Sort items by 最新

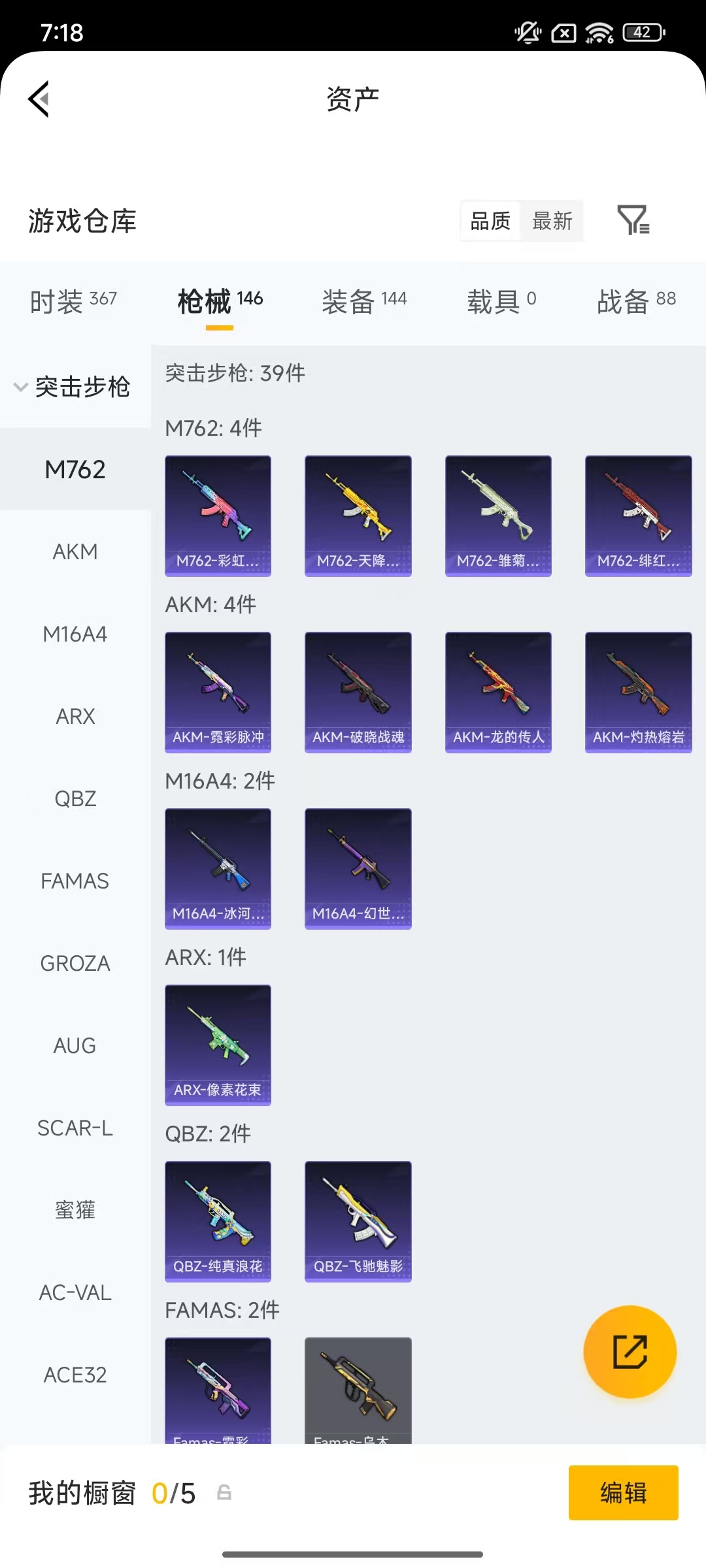coord(552,221)
